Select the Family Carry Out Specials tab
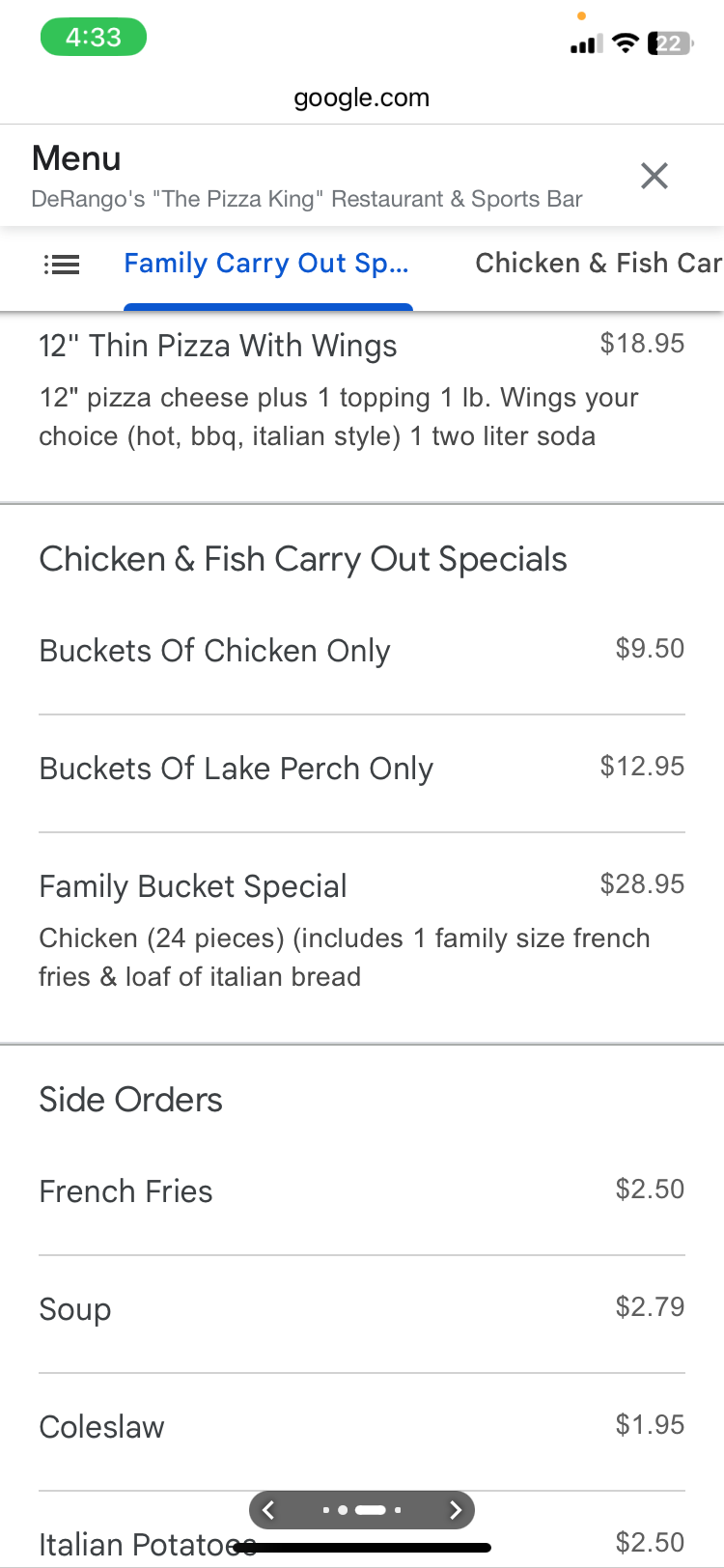The width and height of the screenshot is (724, 1568). point(266,264)
